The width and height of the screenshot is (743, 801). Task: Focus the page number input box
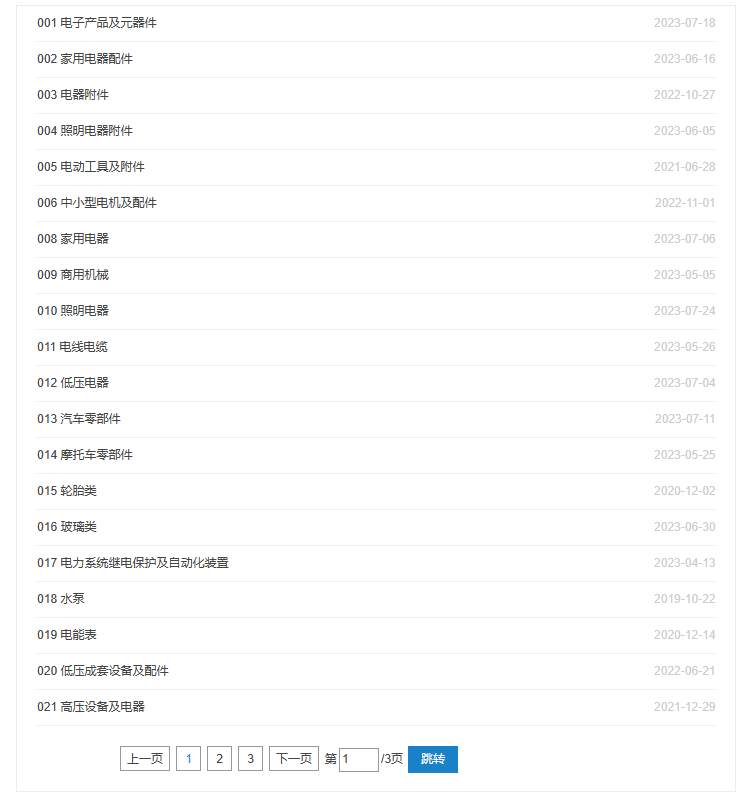point(358,760)
